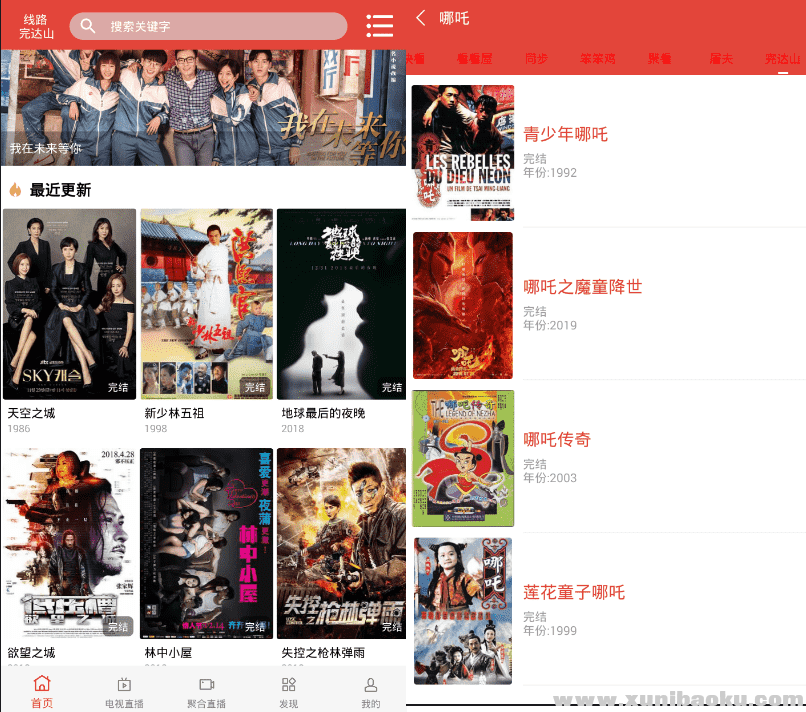Open the list menu icon

click(x=379, y=26)
